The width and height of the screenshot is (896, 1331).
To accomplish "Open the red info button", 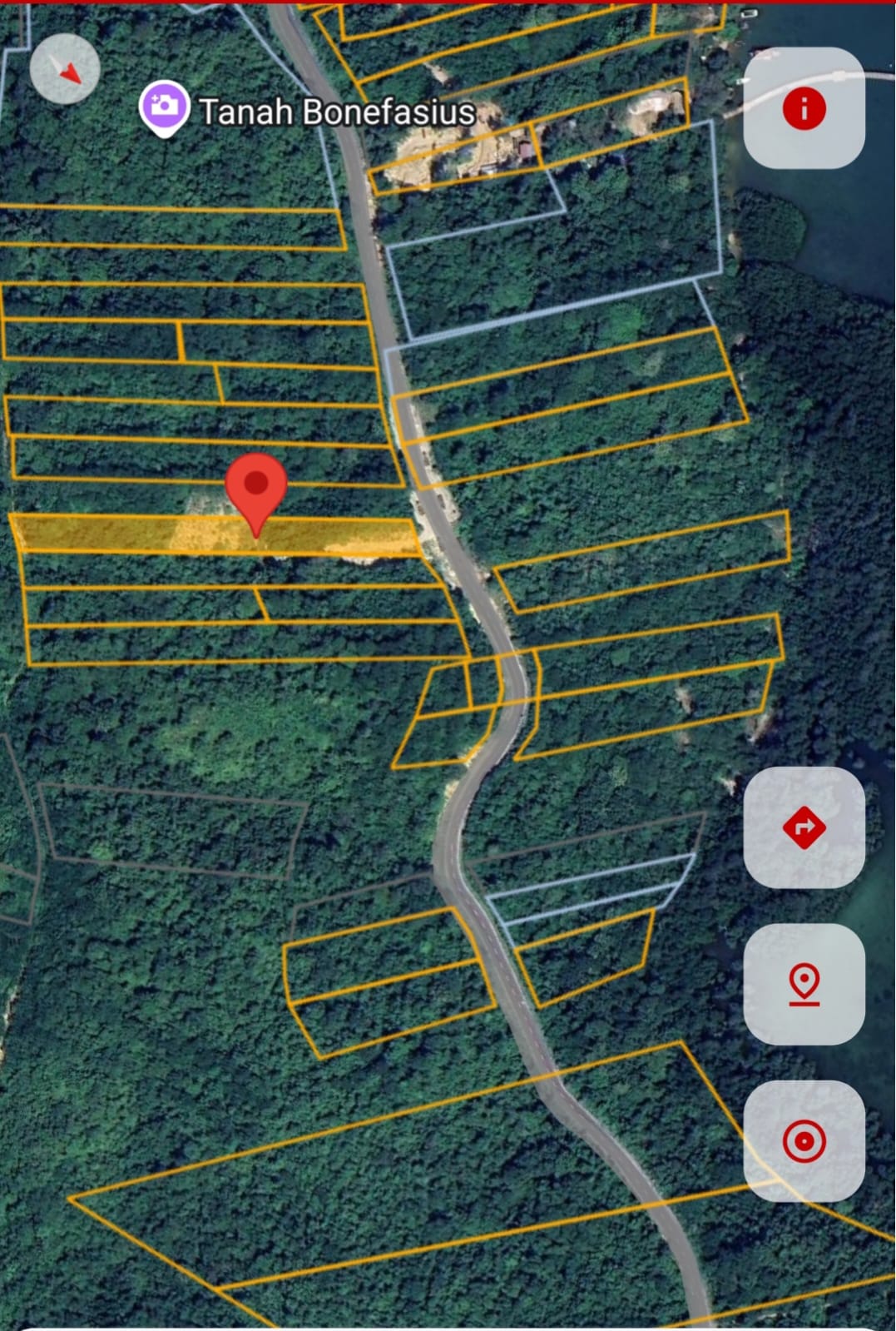I will 804,108.
